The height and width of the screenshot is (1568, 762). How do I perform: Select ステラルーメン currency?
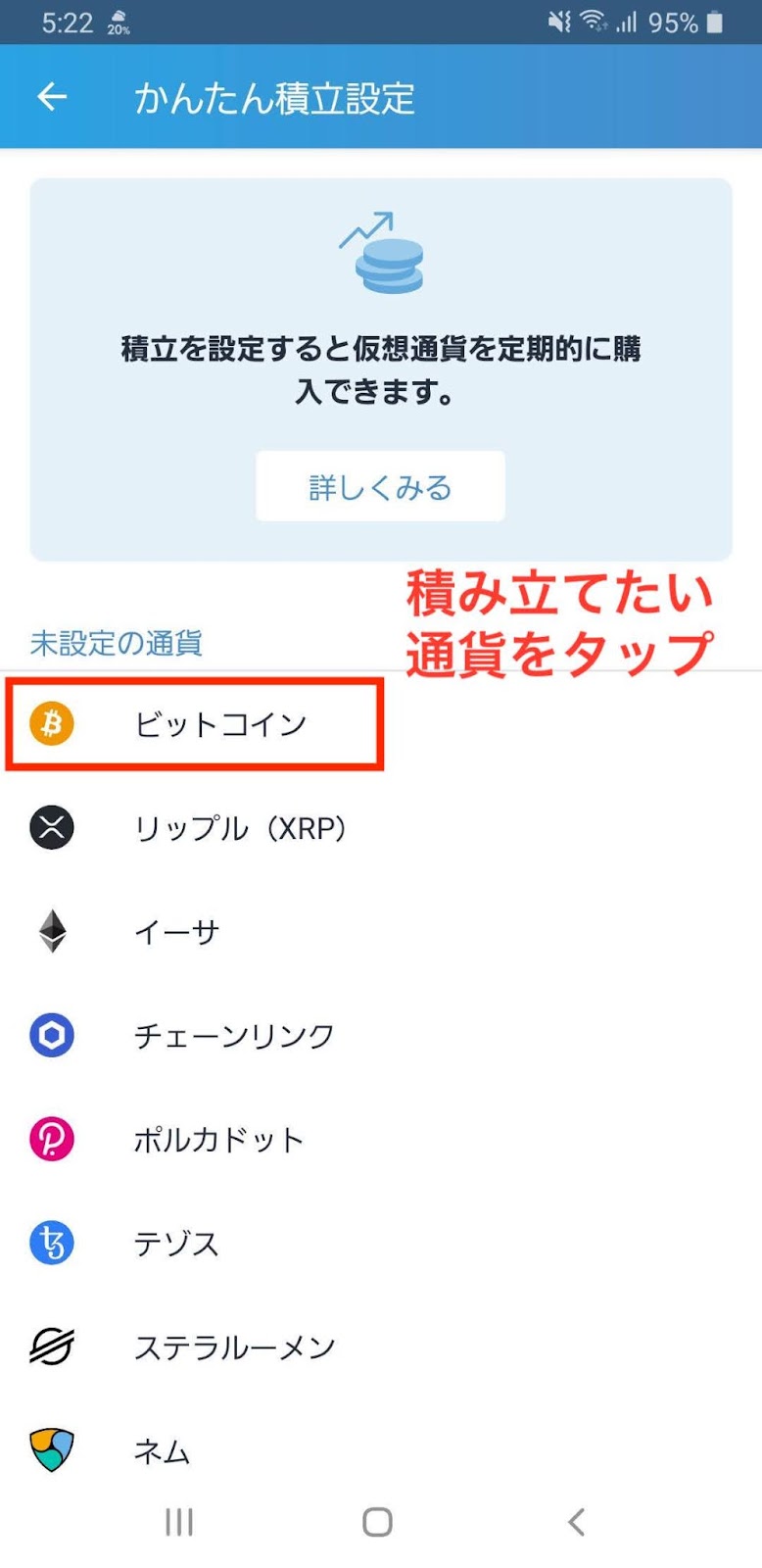click(x=234, y=1347)
